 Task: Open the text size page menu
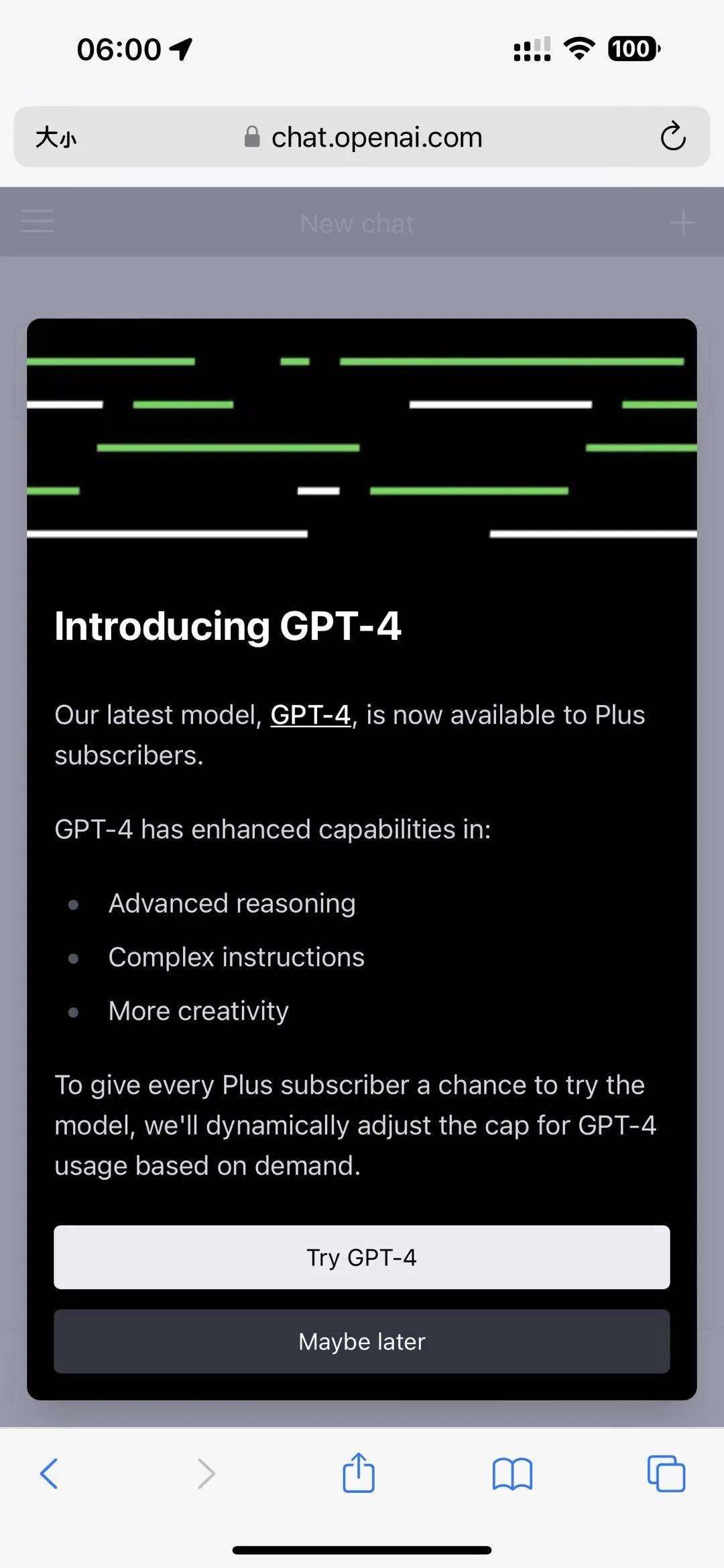coord(56,137)
